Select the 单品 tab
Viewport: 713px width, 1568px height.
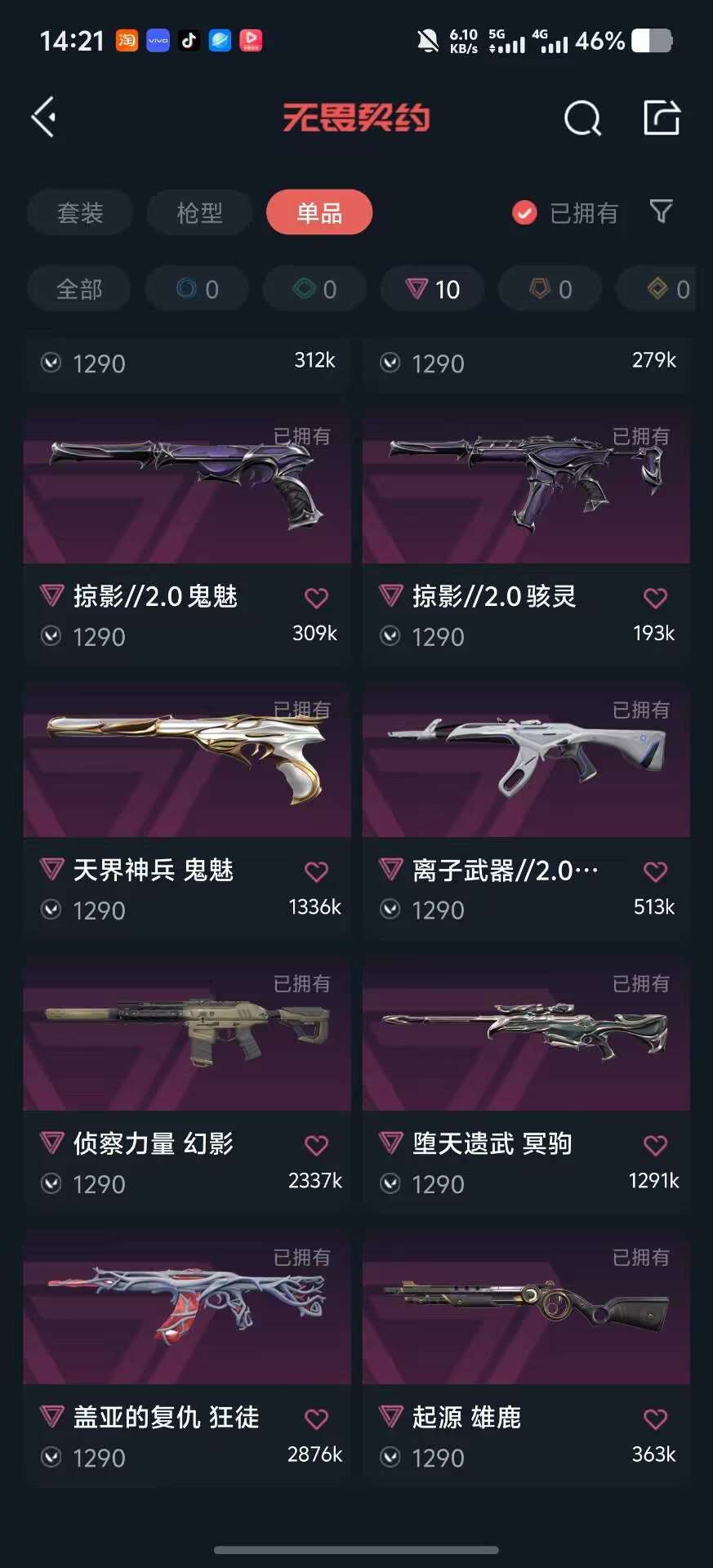(319, 213)
